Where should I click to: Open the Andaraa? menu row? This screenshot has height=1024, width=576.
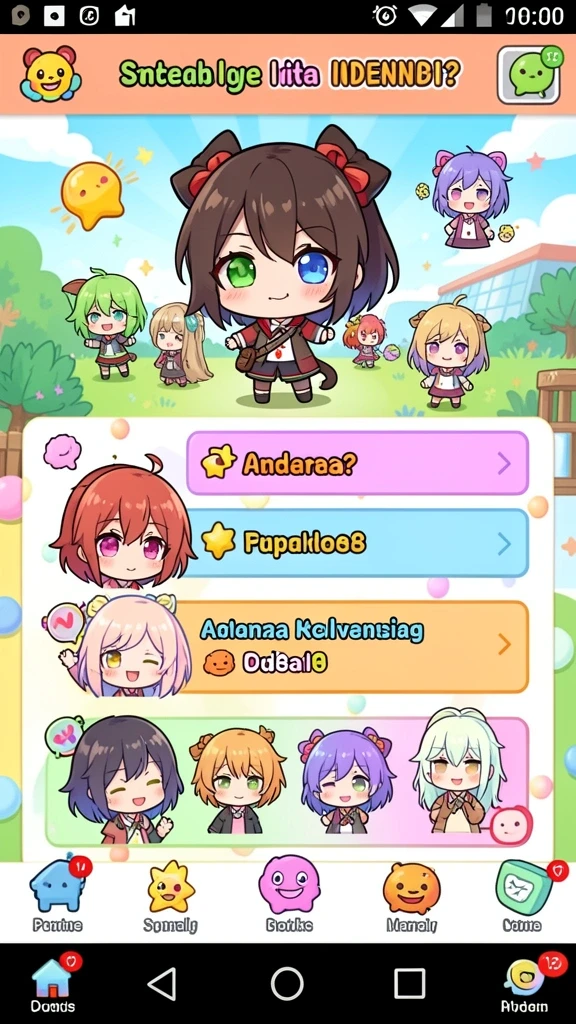point(357,463)
